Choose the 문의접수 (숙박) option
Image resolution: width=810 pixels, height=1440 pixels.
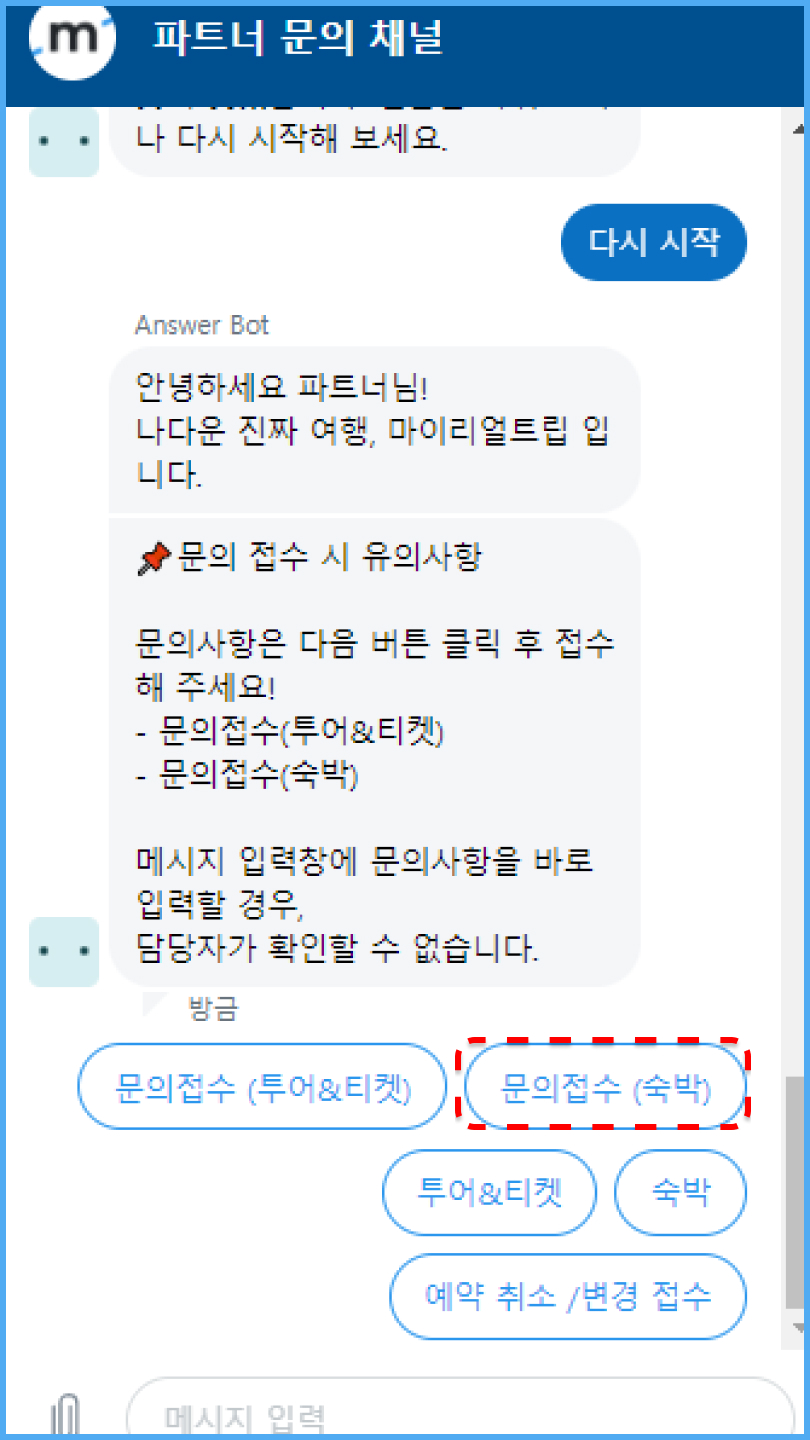click(605, 1087)
